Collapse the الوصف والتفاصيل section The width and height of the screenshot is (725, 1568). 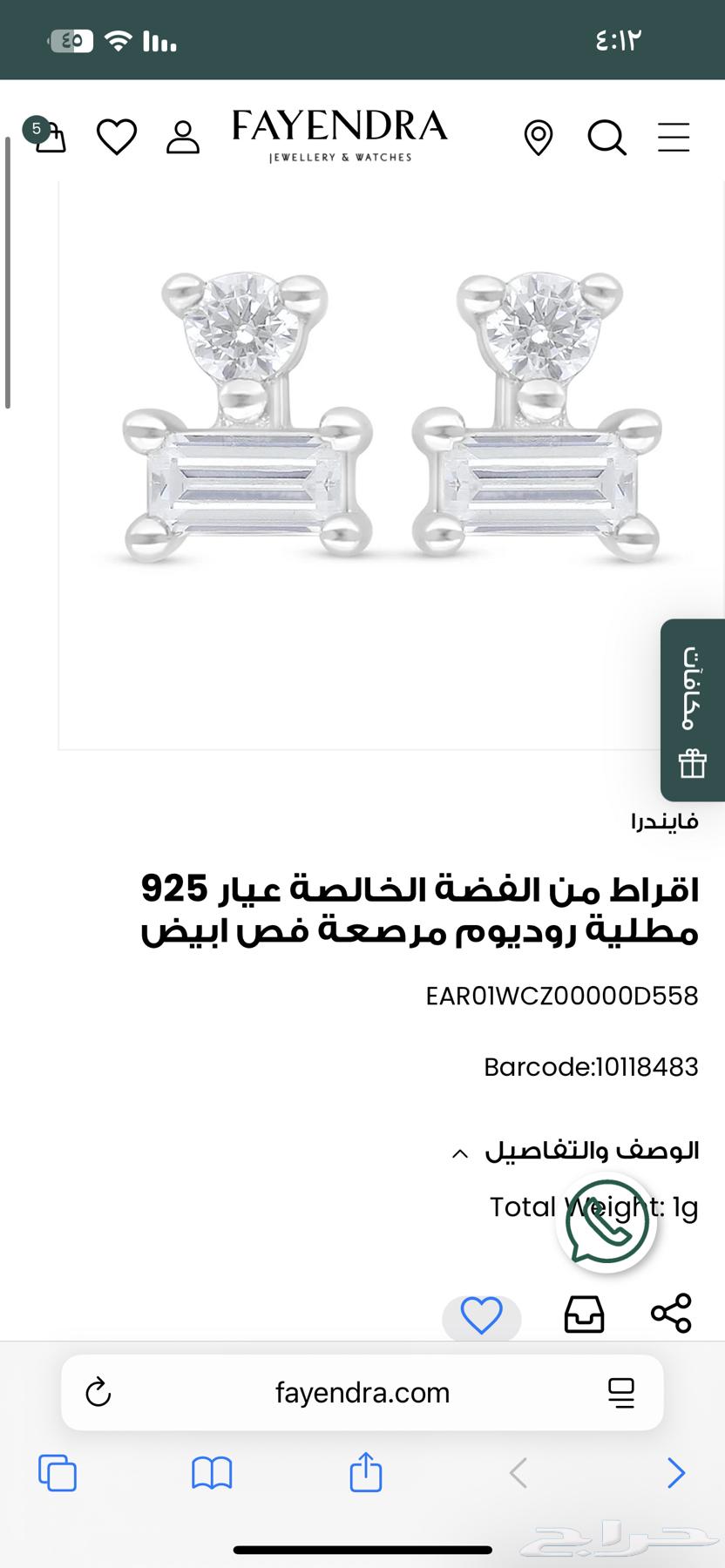click(x=459, y=1152)
